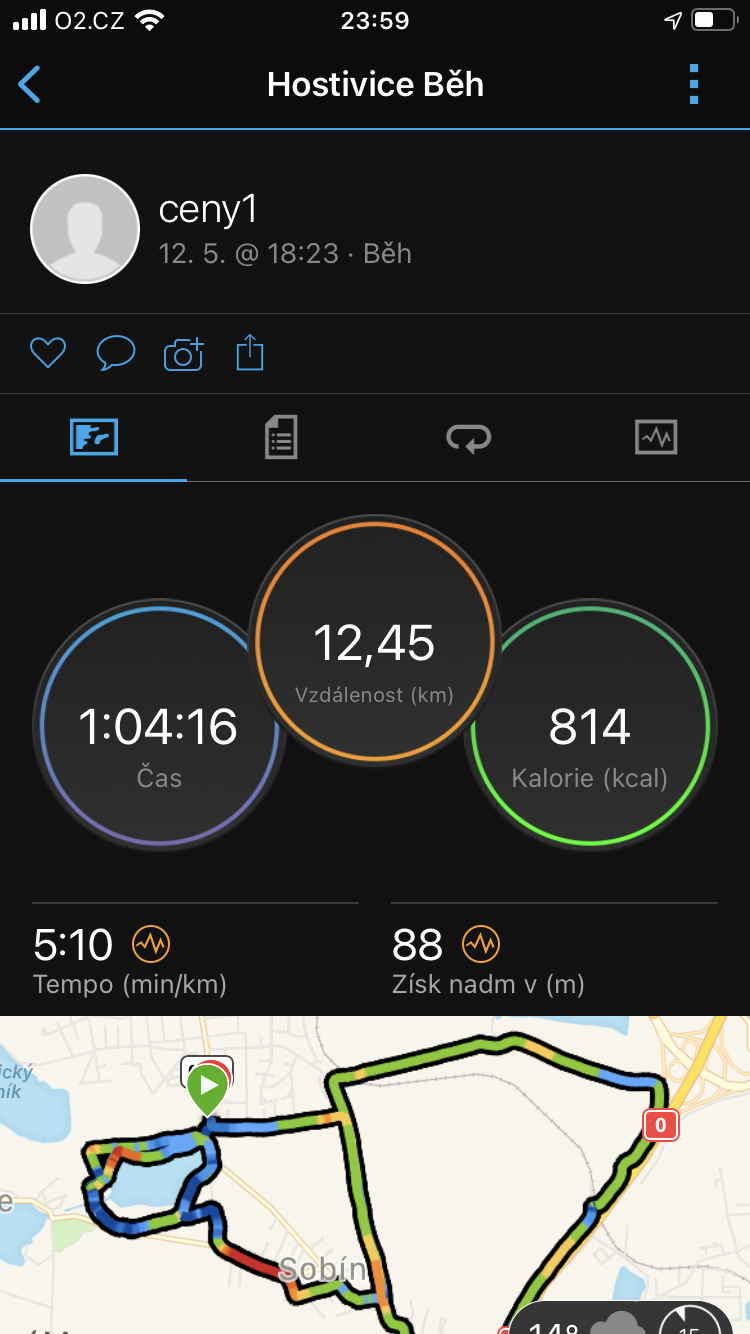This screenshot has width=750, height=1334.
Task: Select the overview tab
Action: (x=94, y=438)
